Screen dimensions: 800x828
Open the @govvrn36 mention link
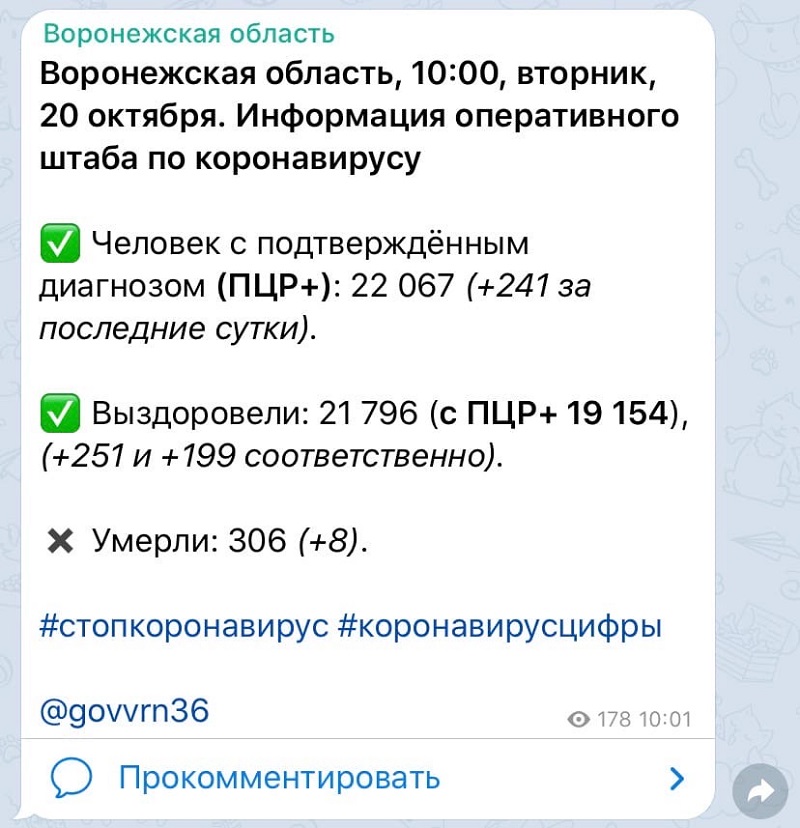pos(124,710)
